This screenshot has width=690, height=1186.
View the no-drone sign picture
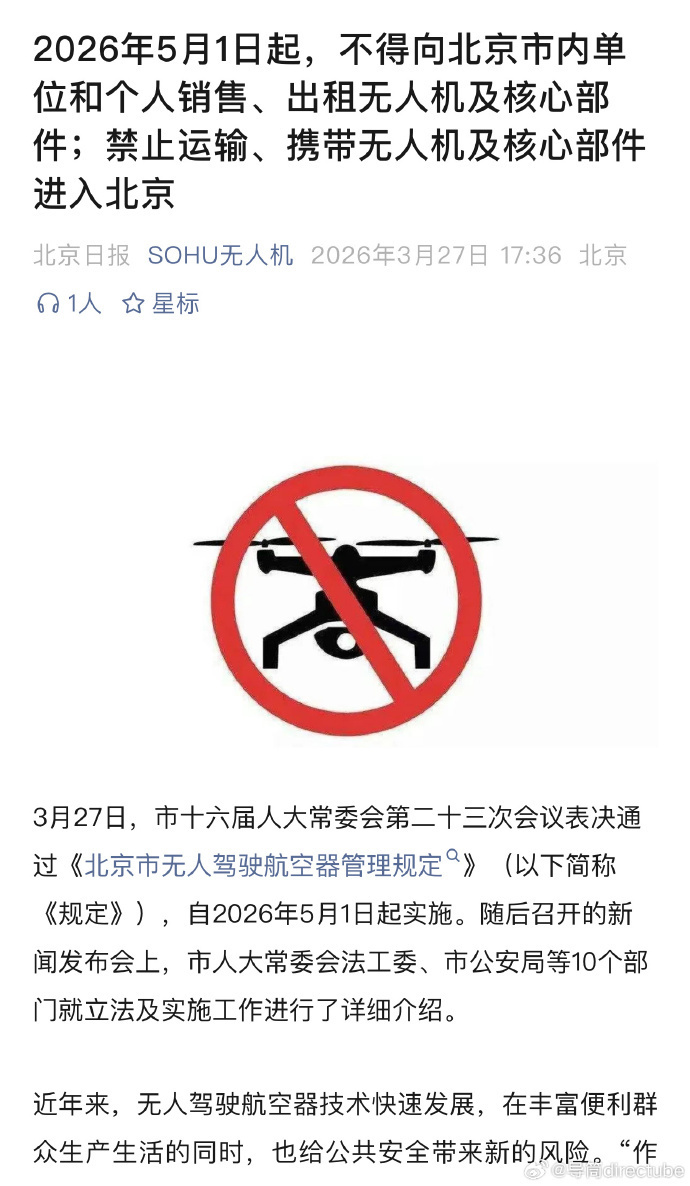pos(345,600)
